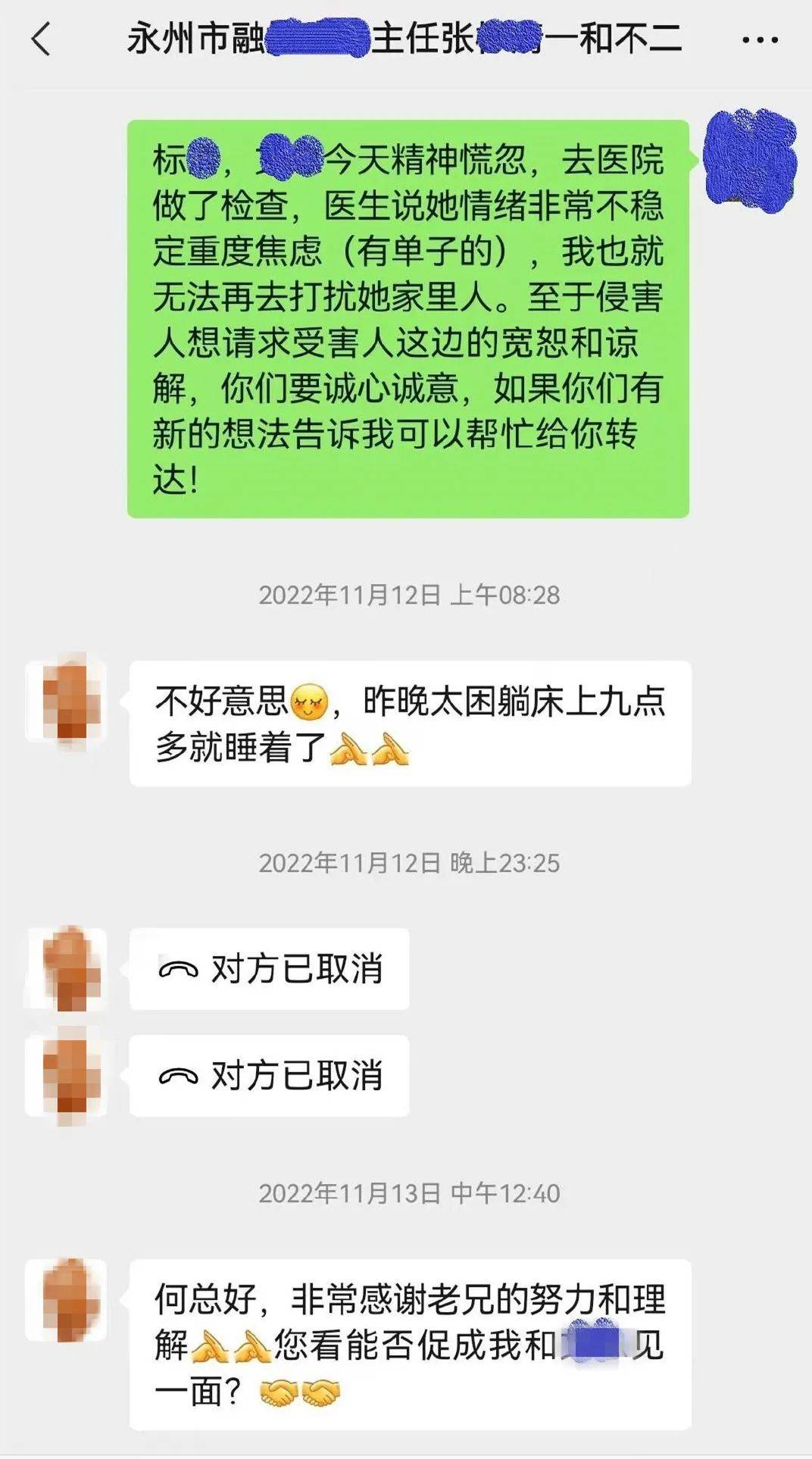
Task: Open the three-dot chat options menu
Action: click(760, 40)
